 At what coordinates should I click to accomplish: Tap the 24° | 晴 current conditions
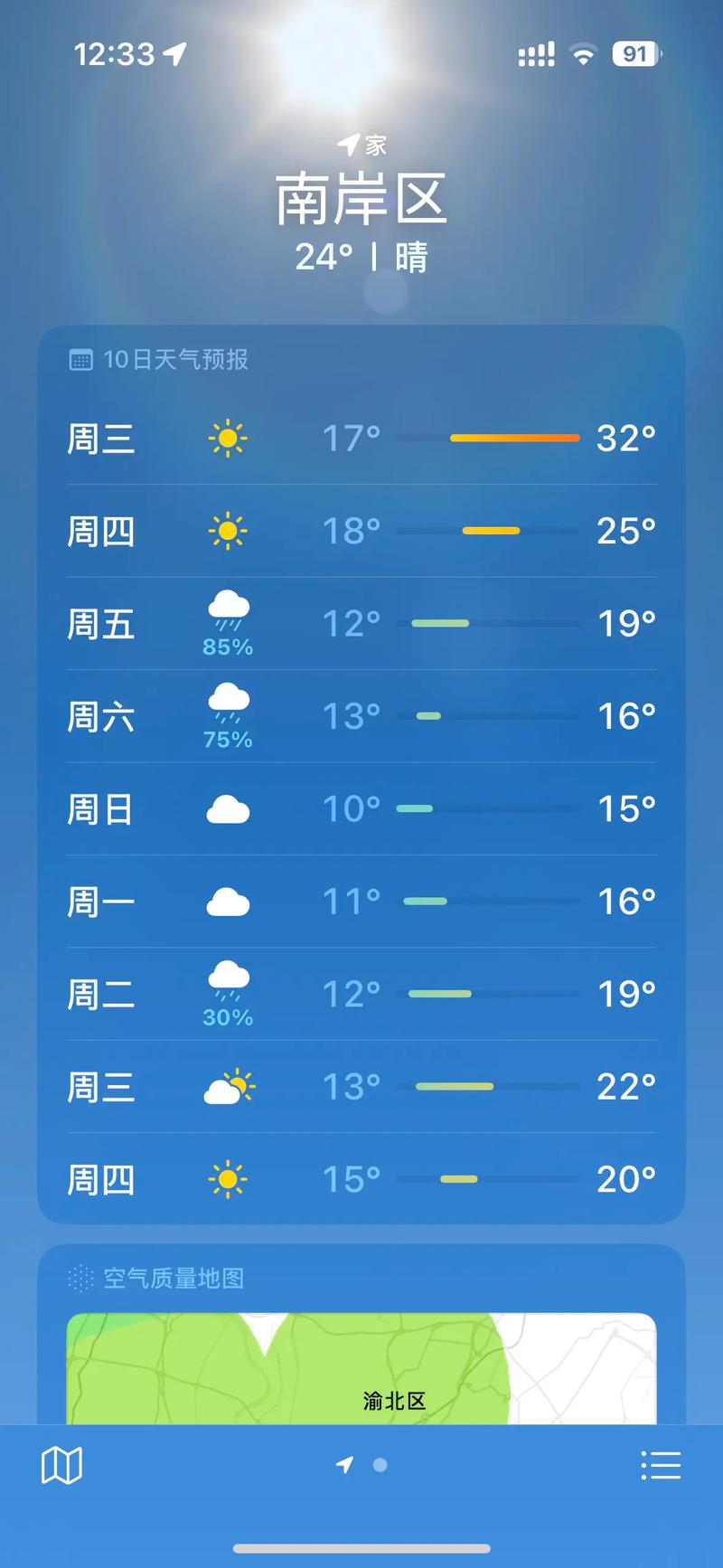pos(361,260)
